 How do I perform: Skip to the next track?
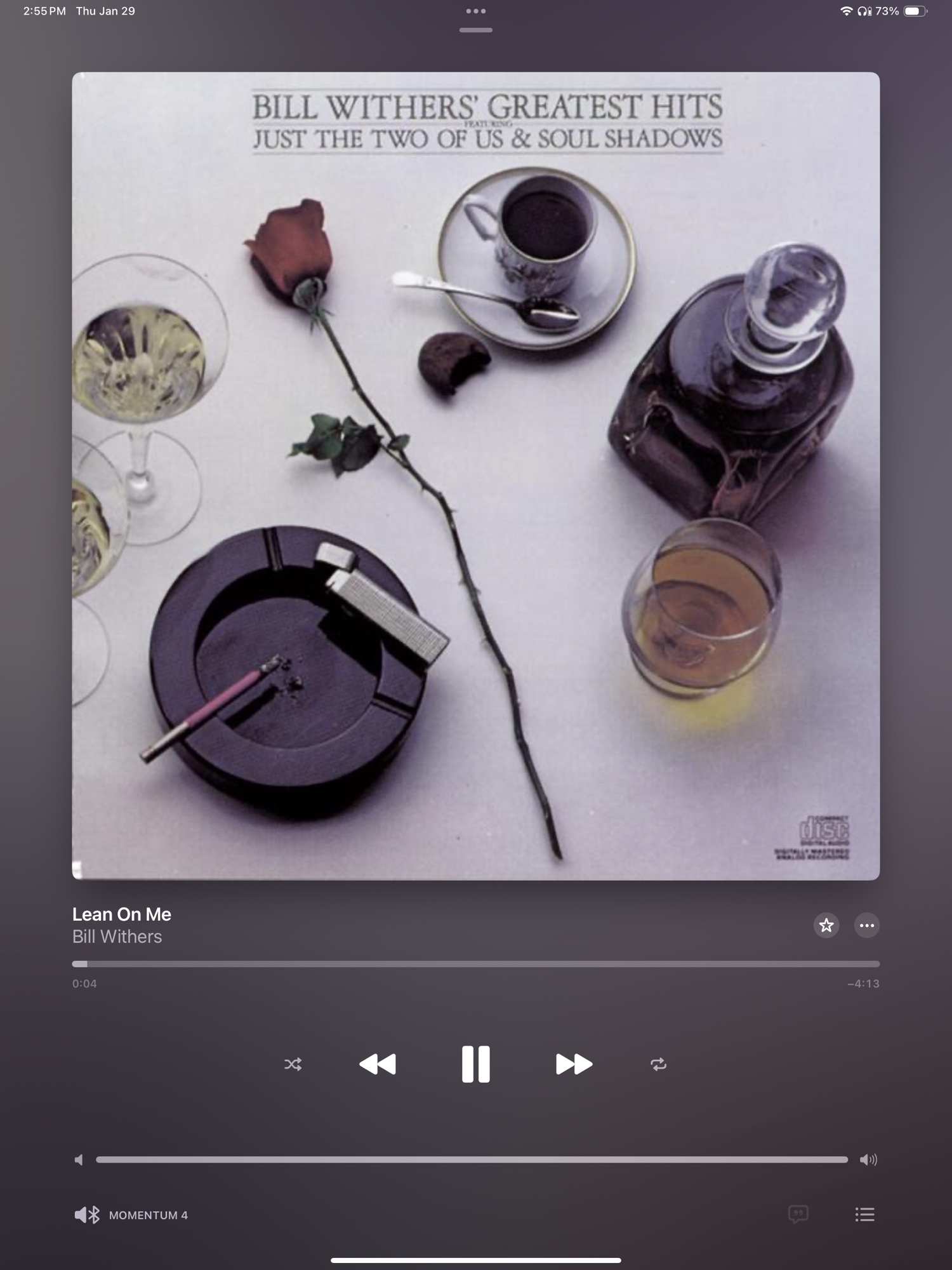pyautogui.click(x=574, y=1064)
